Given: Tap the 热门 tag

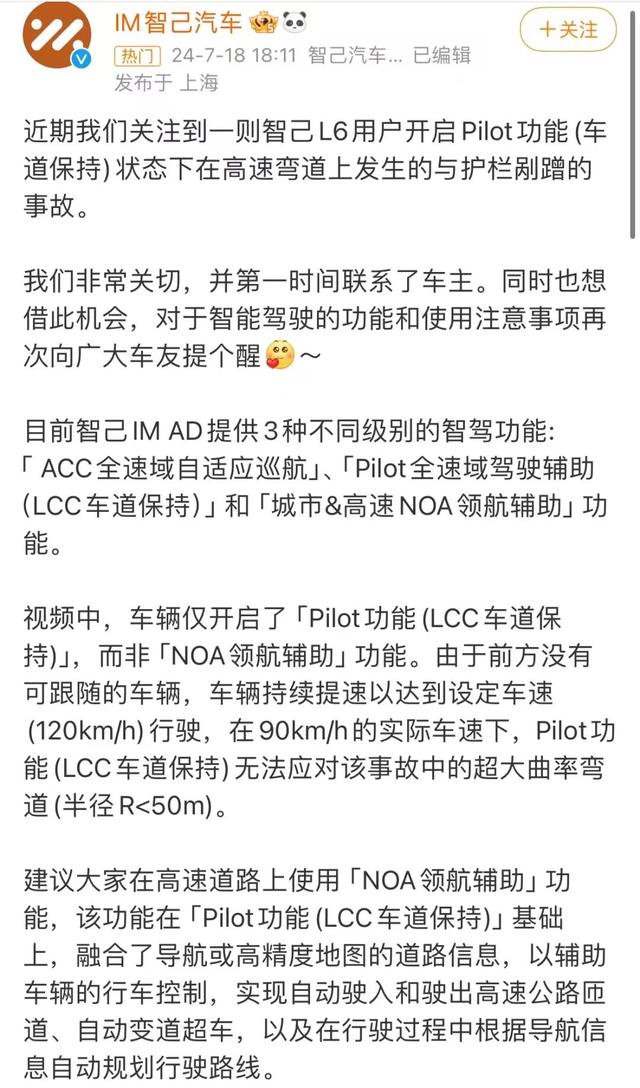Looking at the screenshot, I should [135, 55].
